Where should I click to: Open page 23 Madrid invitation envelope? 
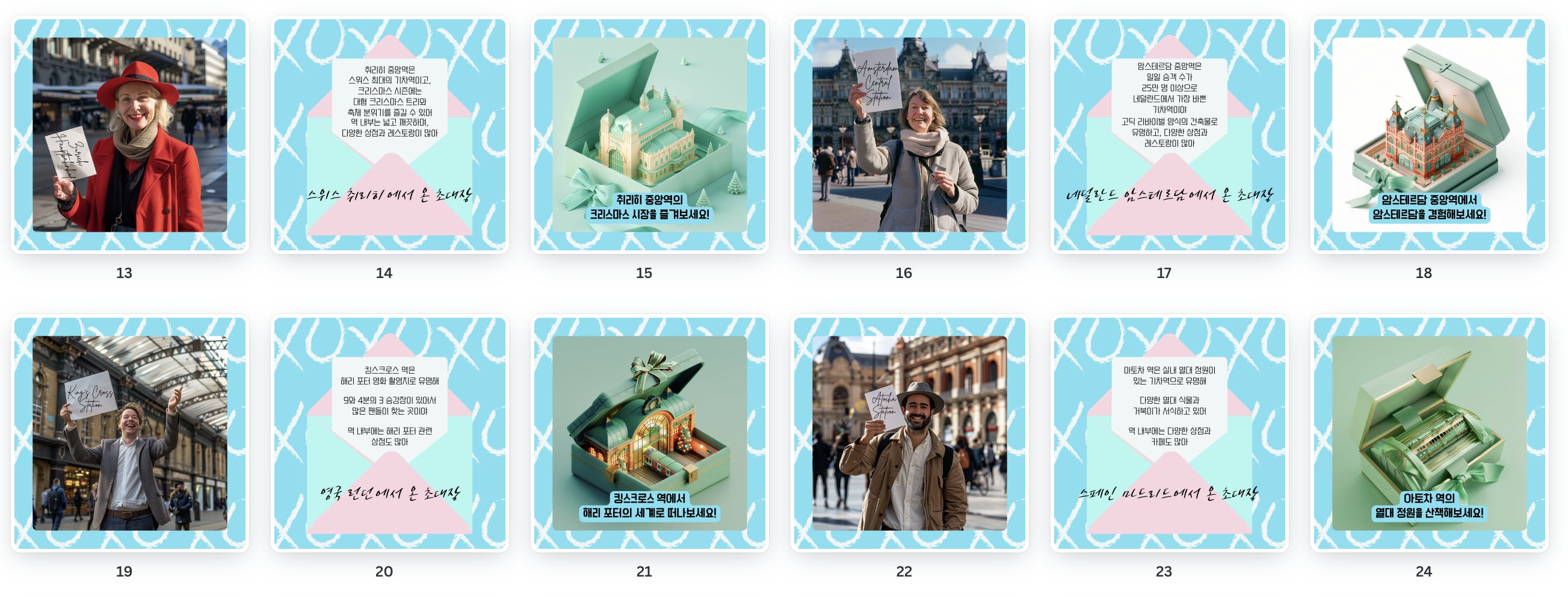pyautogui.click(x=1169, y=433)
